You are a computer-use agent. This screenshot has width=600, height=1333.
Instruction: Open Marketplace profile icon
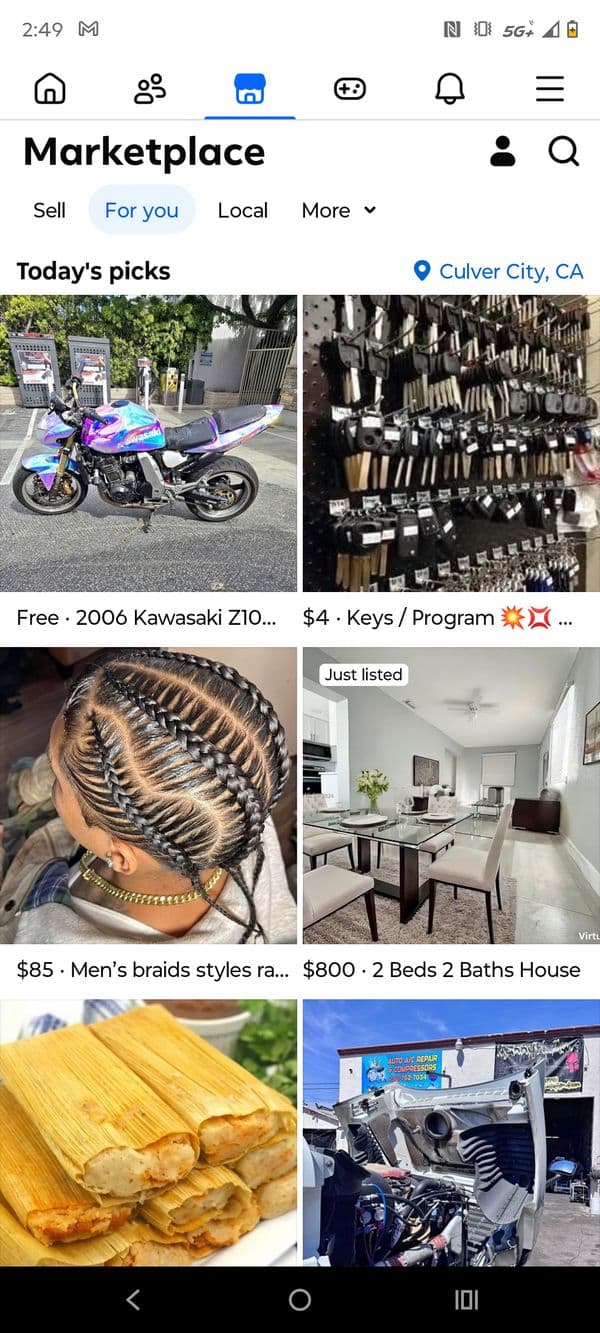[x=503, y=151]
